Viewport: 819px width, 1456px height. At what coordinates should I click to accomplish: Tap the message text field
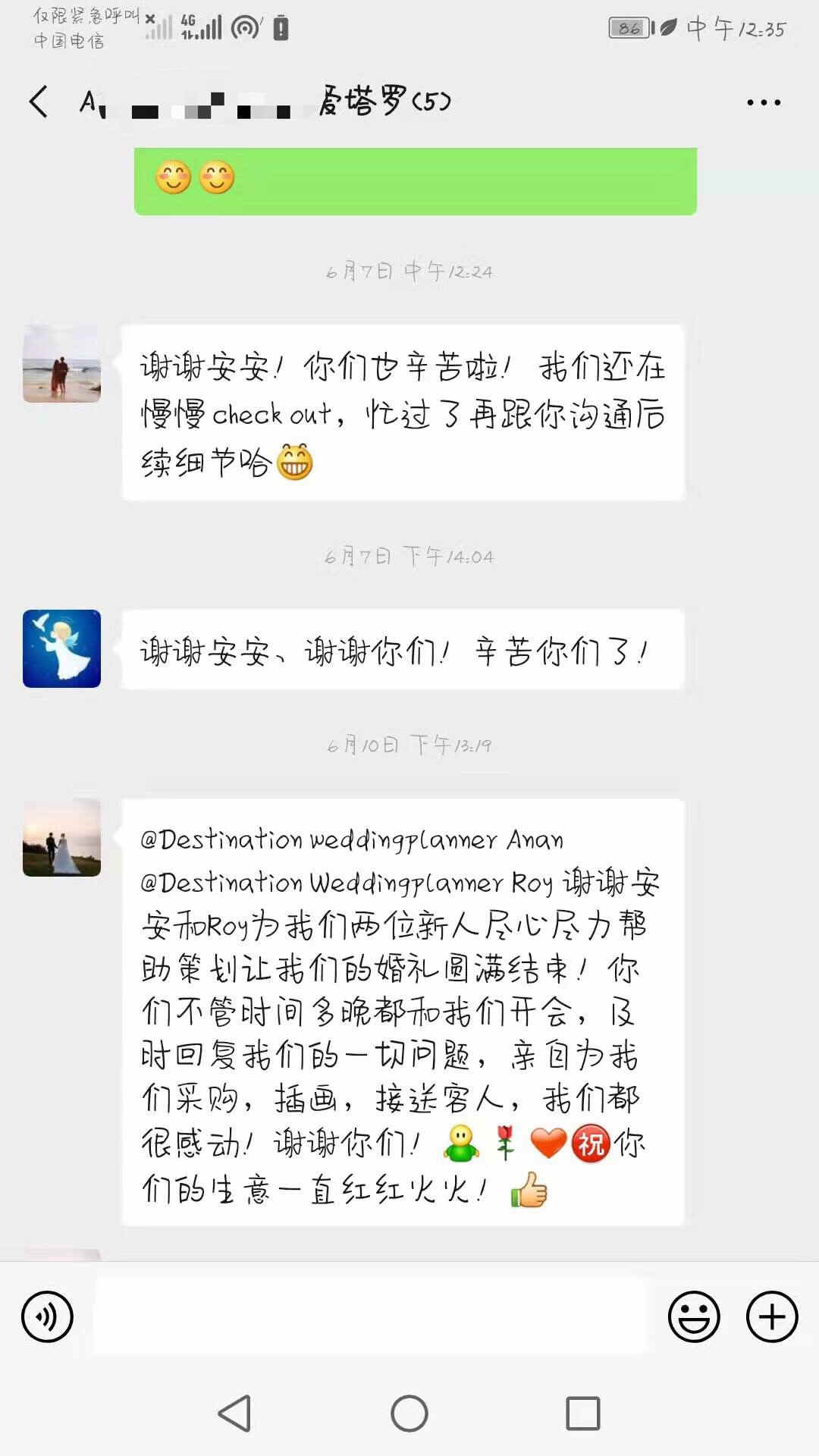click(370, 1317)
